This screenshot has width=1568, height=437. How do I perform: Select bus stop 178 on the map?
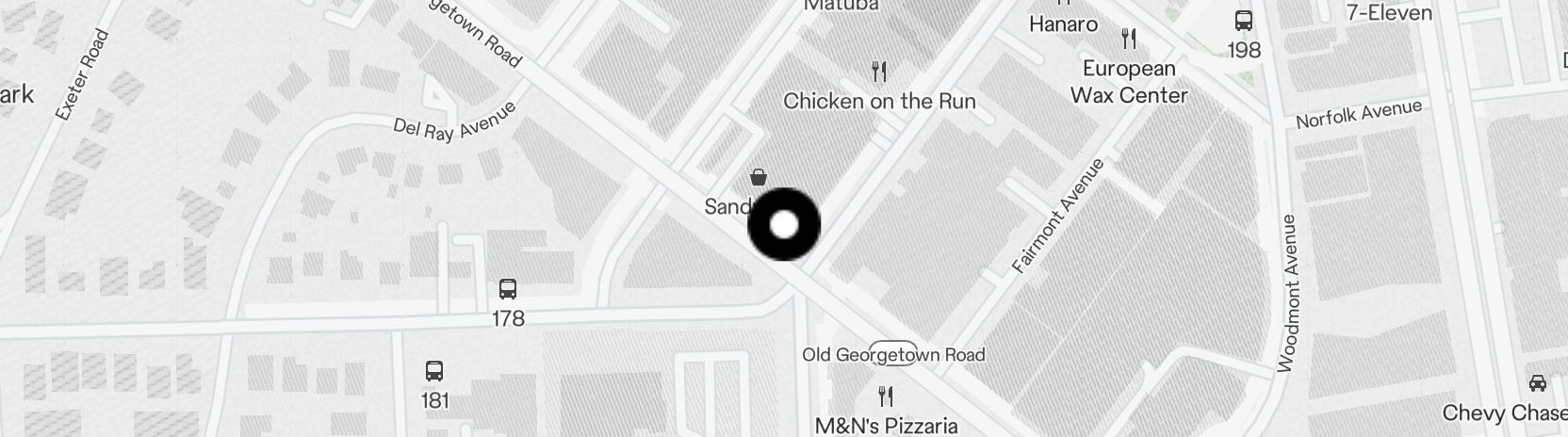508,289
